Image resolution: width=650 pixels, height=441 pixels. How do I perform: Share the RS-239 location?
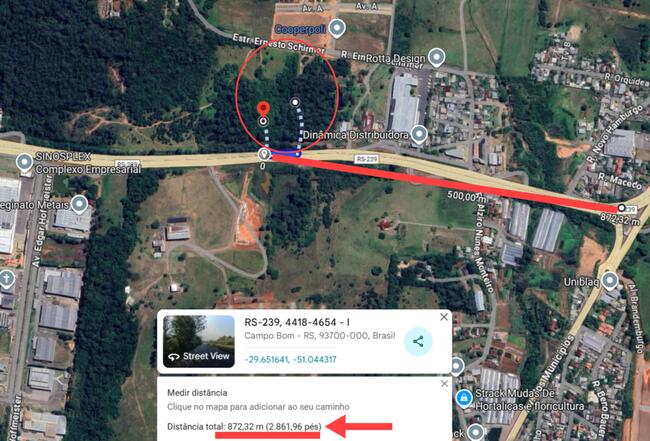(418, 341)
